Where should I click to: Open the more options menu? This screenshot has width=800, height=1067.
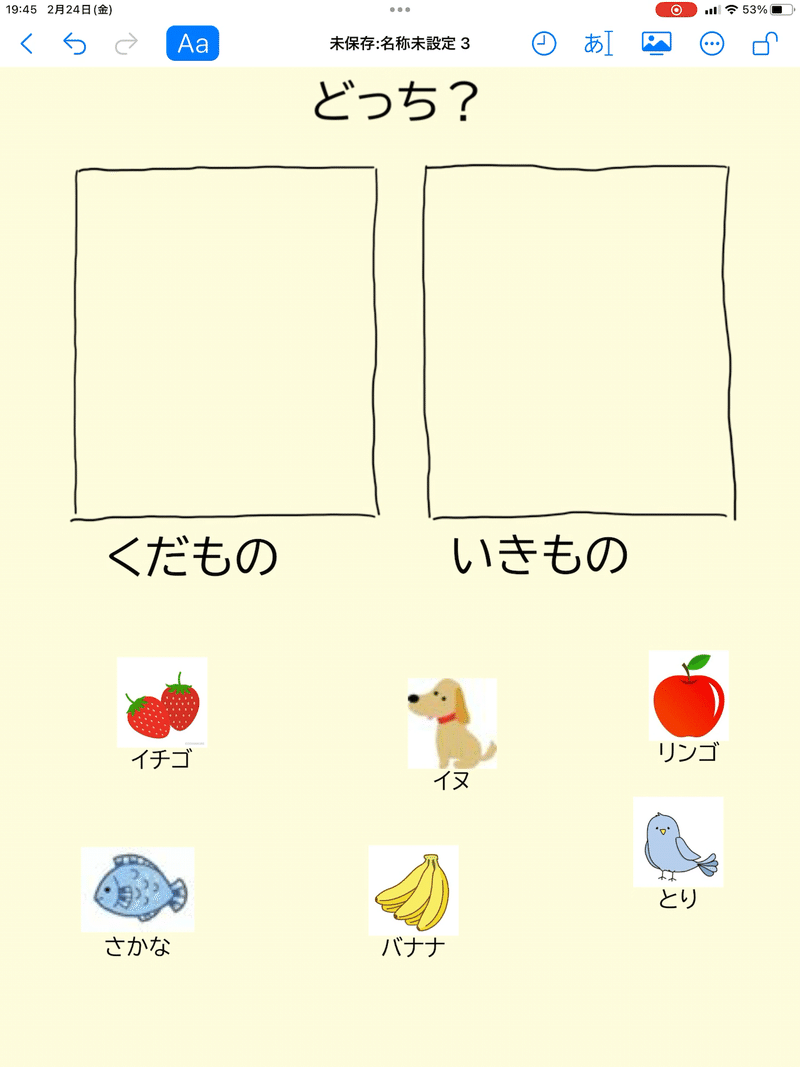click(711, 44)
